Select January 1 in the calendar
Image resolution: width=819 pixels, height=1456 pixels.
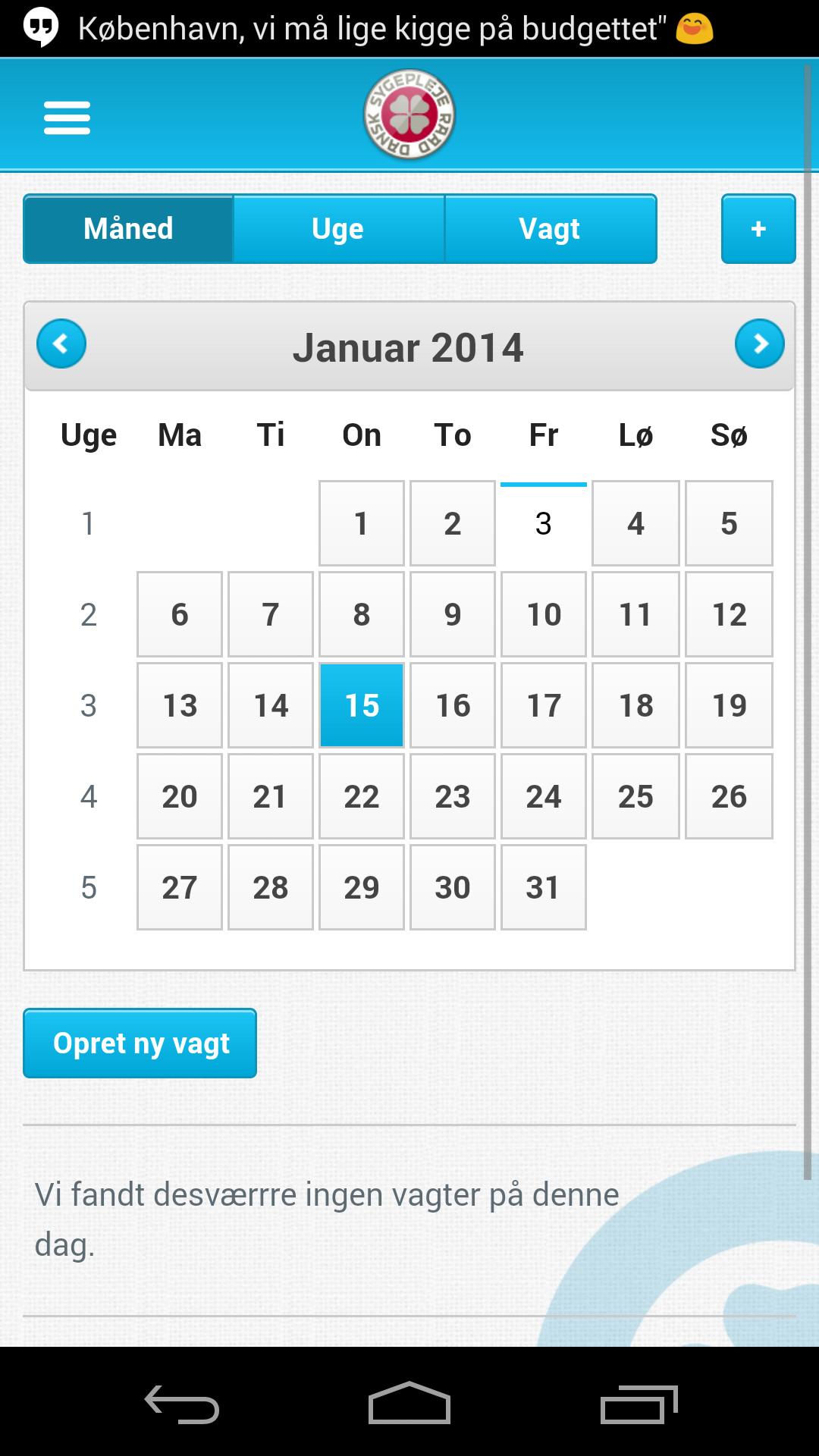(x=361, y=523)
